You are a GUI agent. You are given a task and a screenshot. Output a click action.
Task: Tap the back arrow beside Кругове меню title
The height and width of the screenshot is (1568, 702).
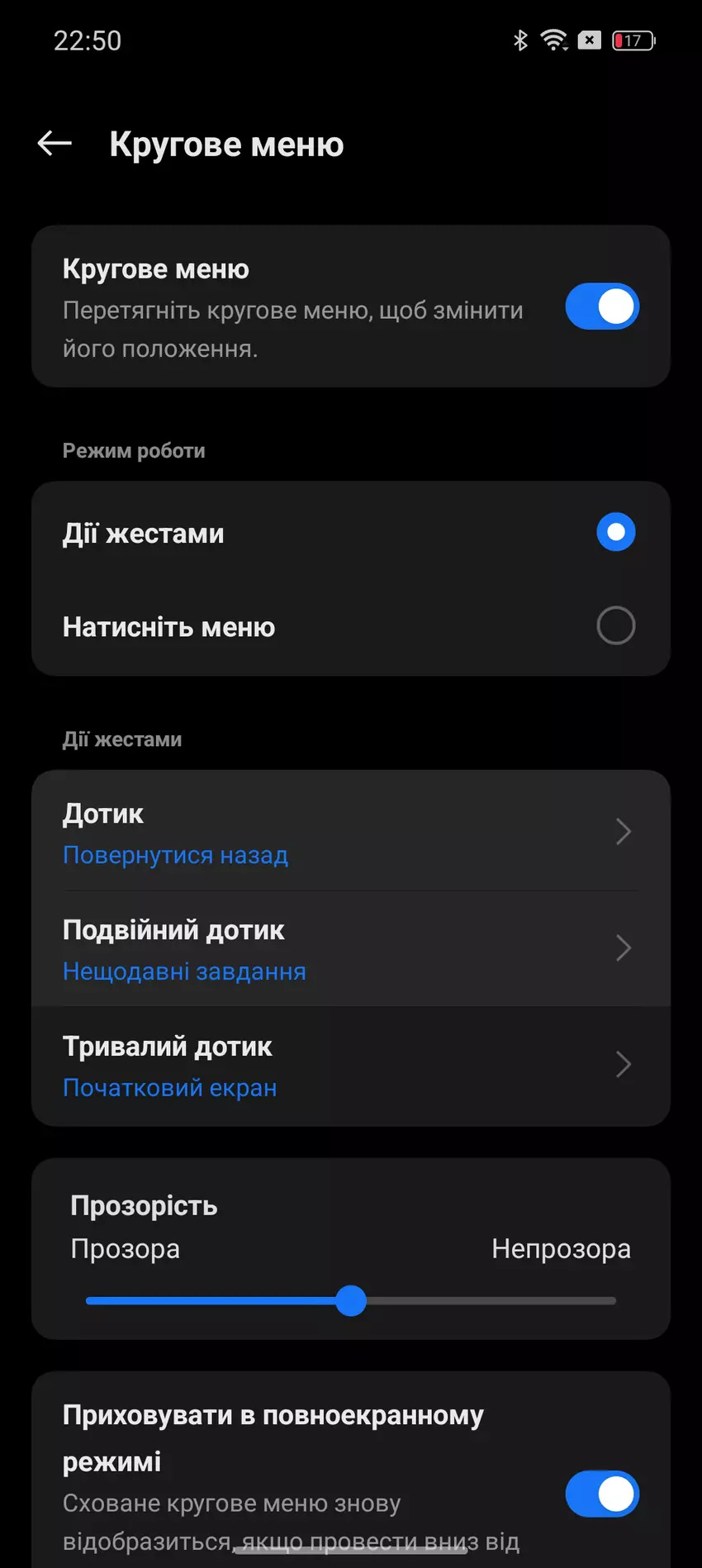[54, 143]
